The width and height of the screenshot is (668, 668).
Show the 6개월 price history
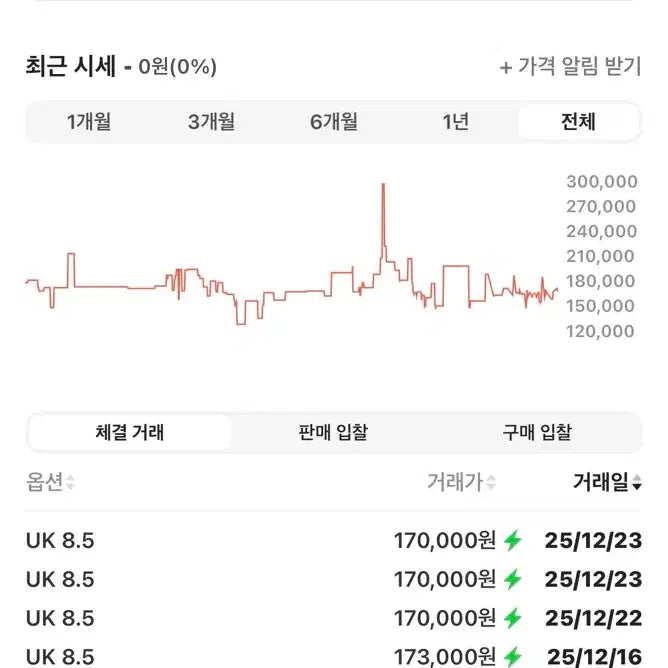[333, 122]
